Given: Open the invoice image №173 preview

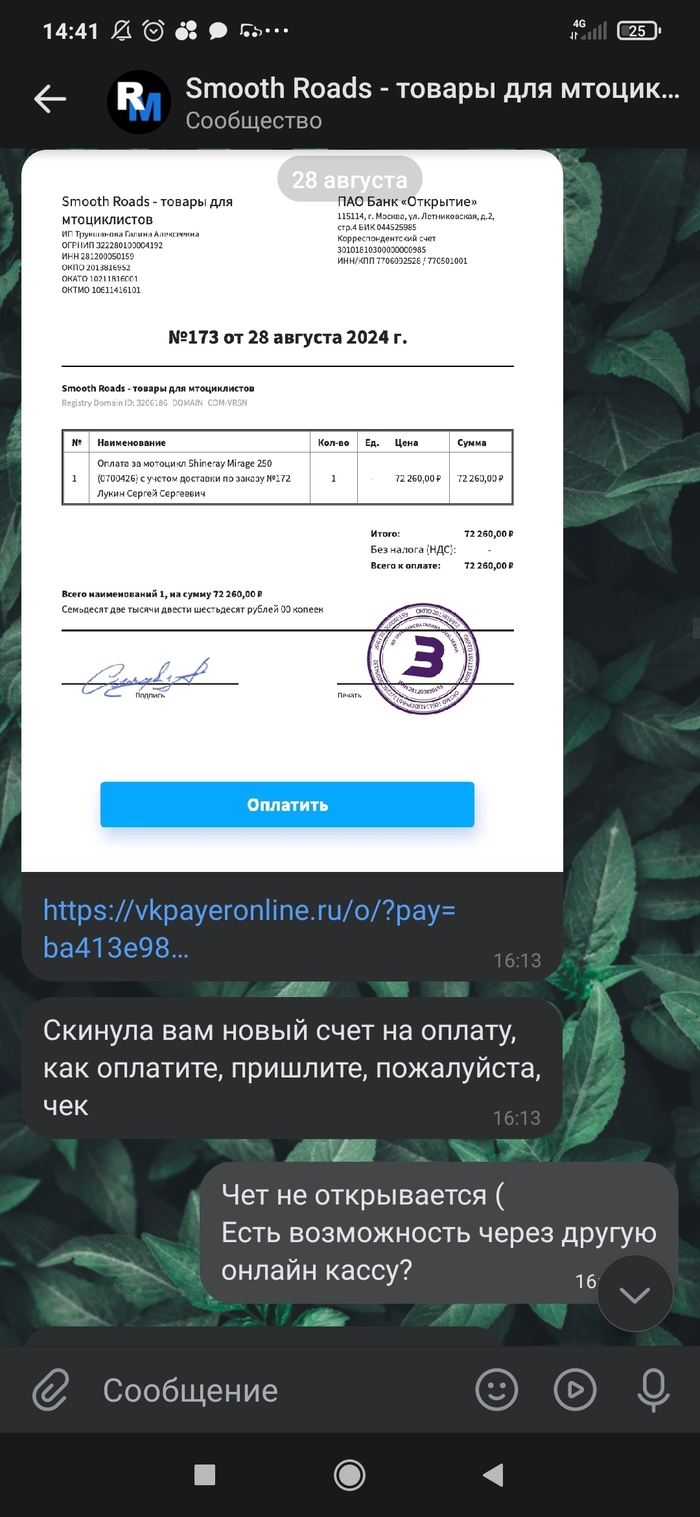Looking at the screenshot, I should coord(292,510).
